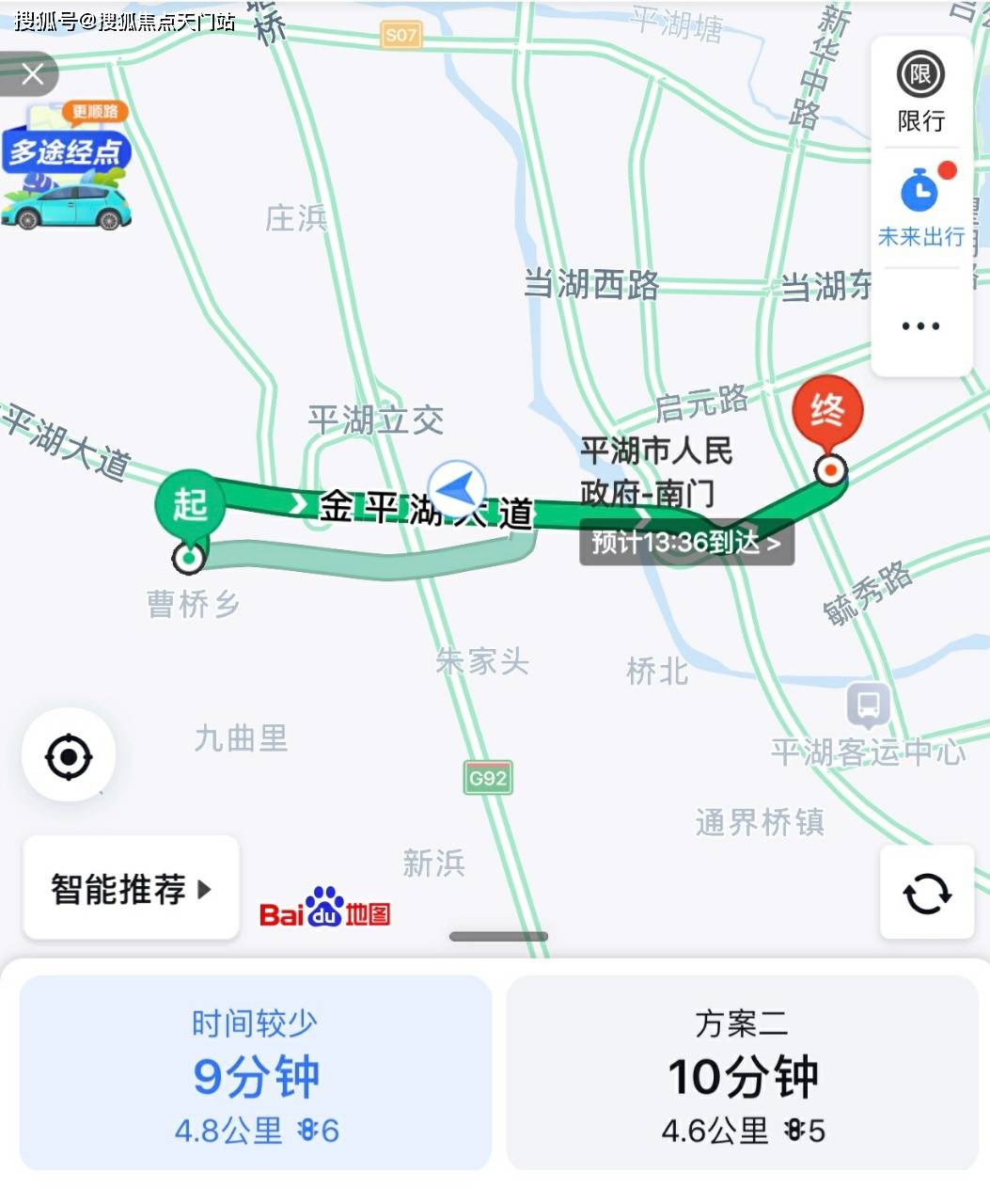Recenter the map on my location

69,755
